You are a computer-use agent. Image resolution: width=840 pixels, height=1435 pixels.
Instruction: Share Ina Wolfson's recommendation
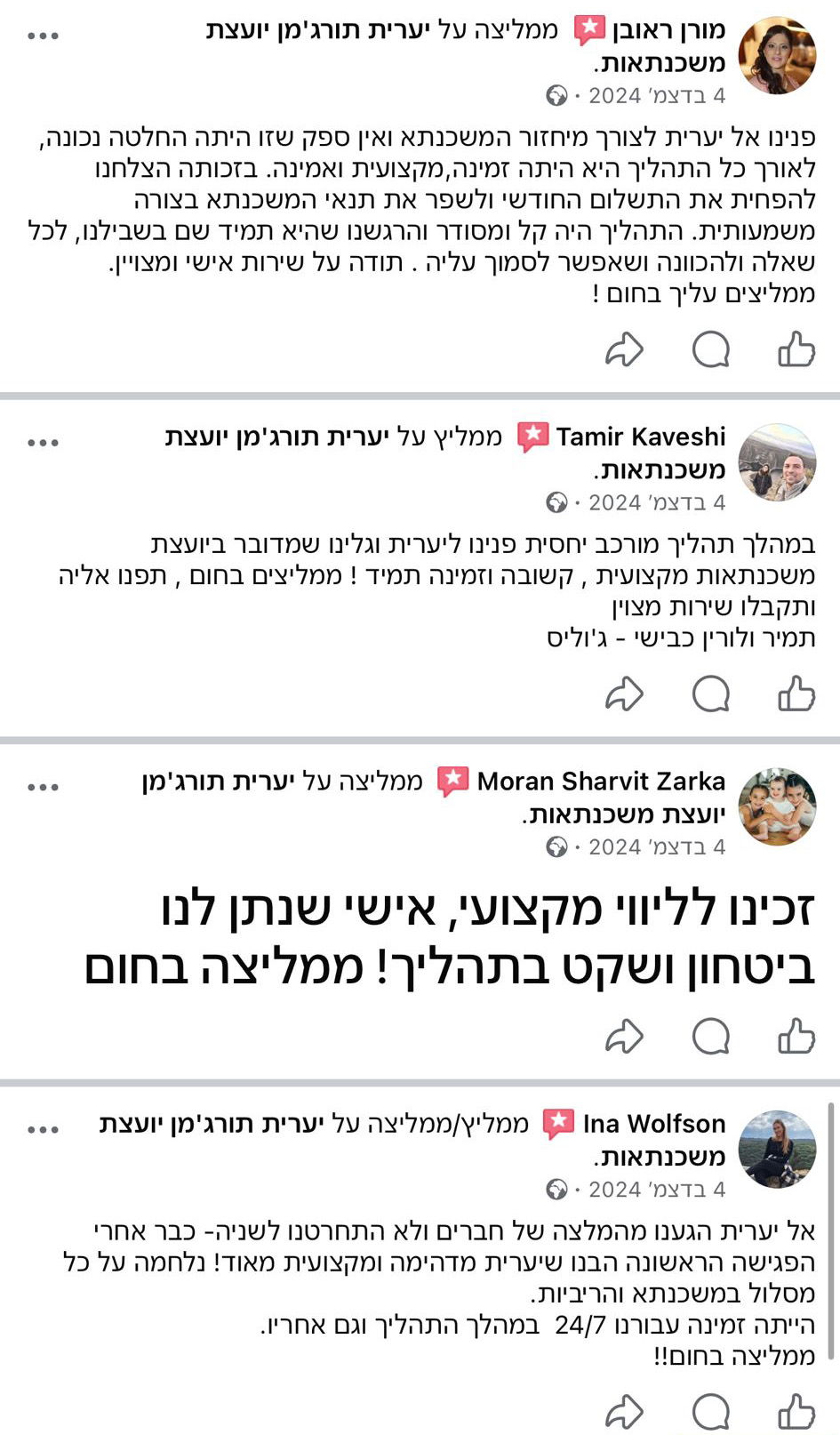pos(624,1412)
